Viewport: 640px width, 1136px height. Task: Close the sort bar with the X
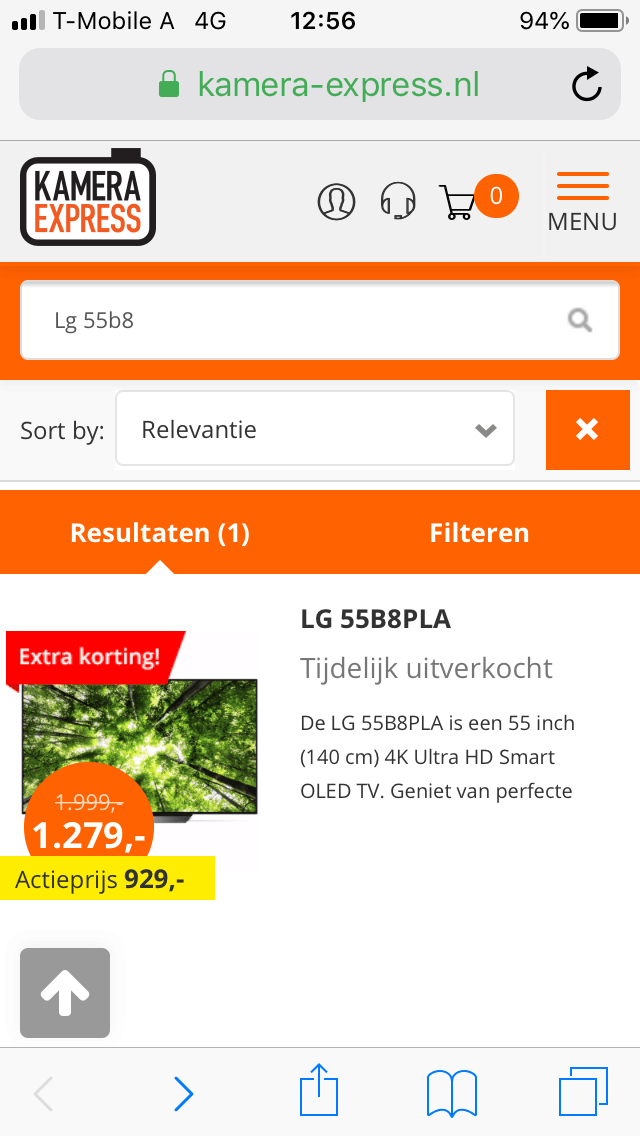tap(587, 430)
